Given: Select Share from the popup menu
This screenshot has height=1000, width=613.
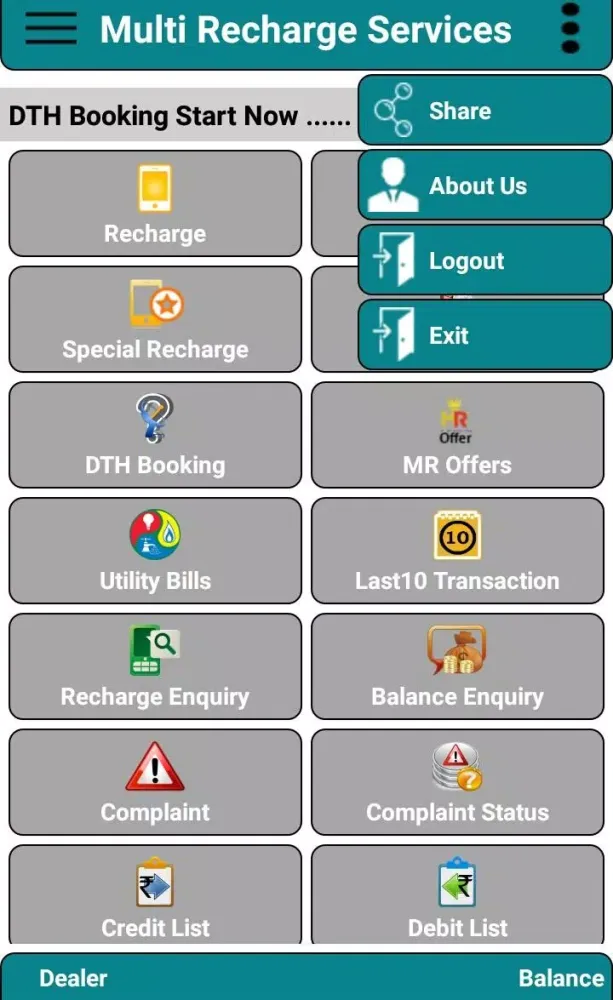Looking at the screenshot, I should pyautogui.click(x=485, y=111).
